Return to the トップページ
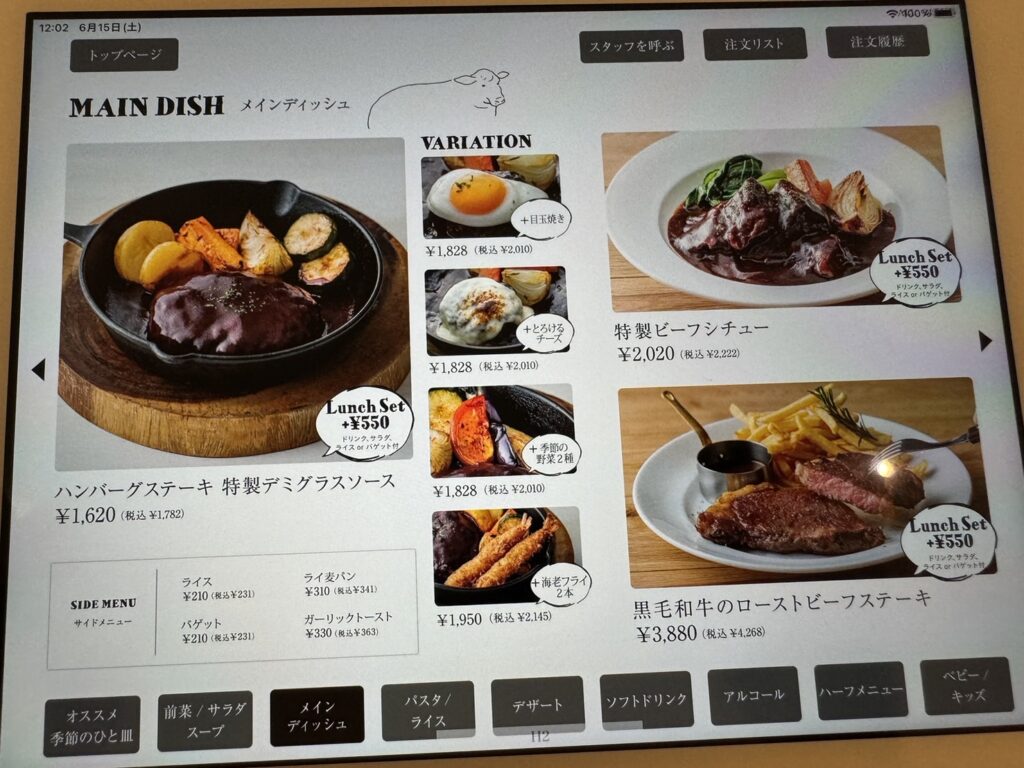The height and width of the screenshot is (768, 1024). pos(123,55)
